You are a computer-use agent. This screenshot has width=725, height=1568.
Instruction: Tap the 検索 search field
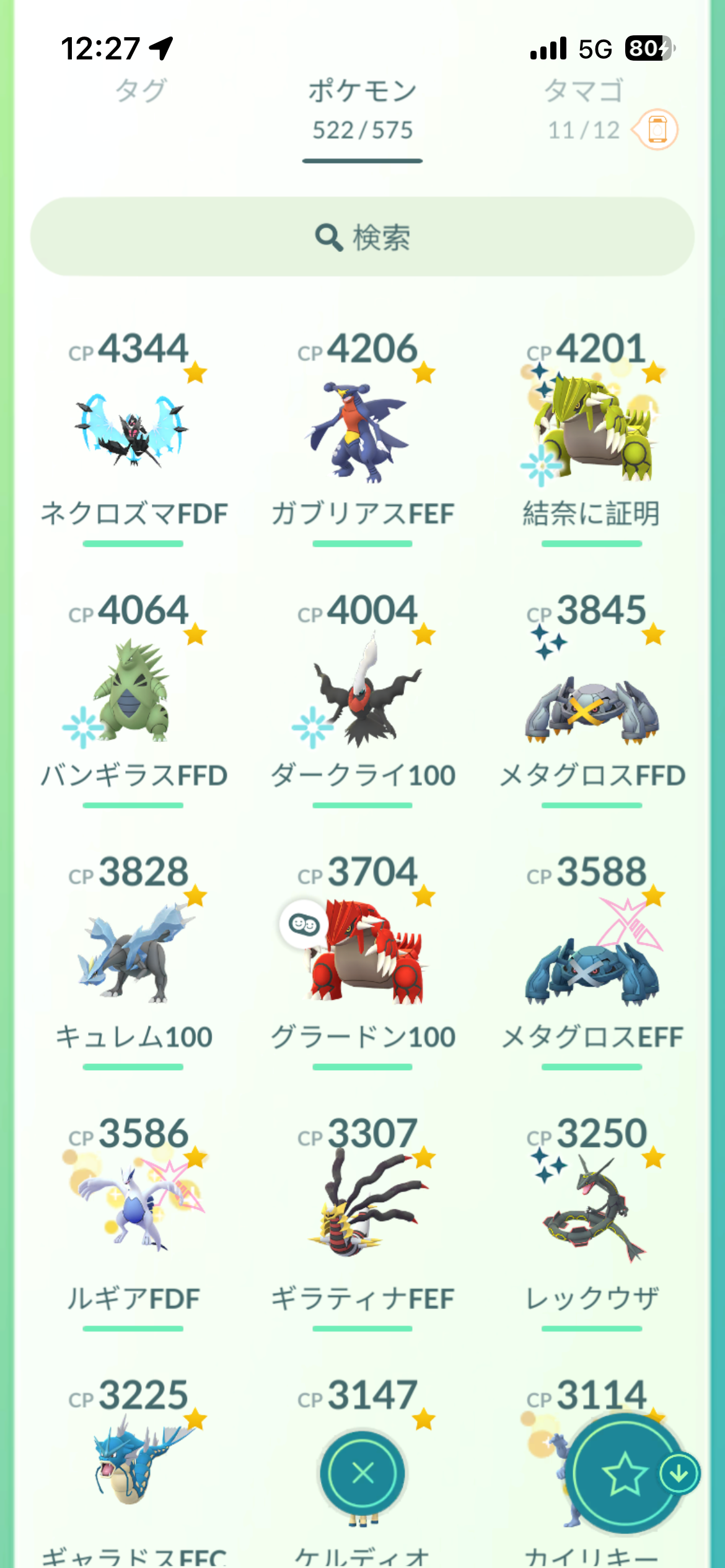tap(362, 237)
